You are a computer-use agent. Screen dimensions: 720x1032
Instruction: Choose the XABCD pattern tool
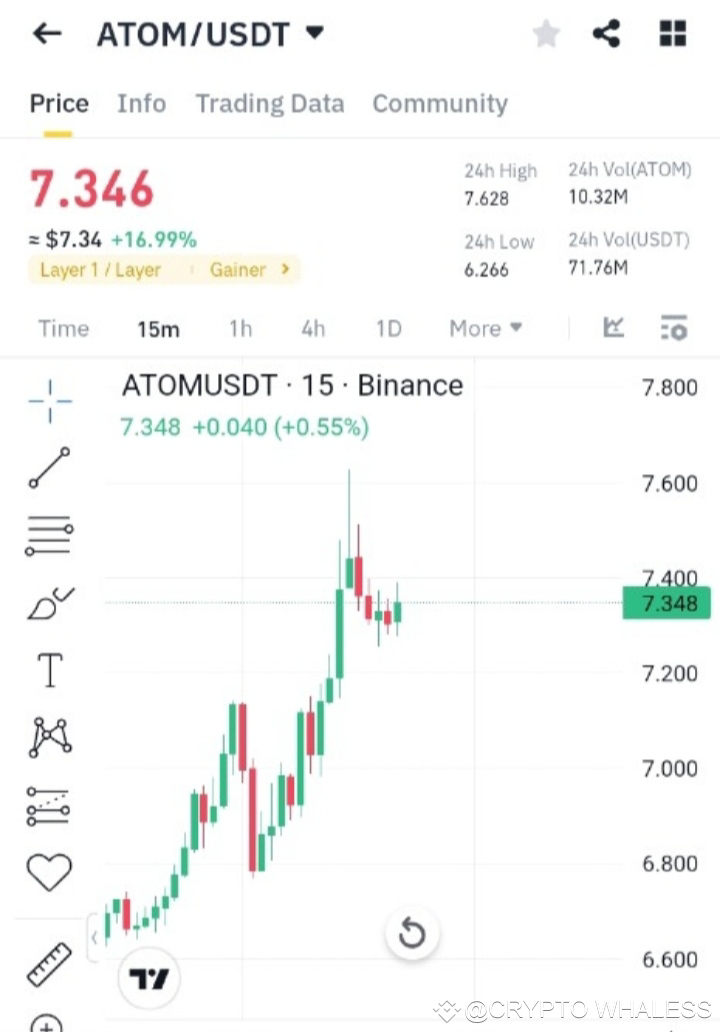(48, 737)
